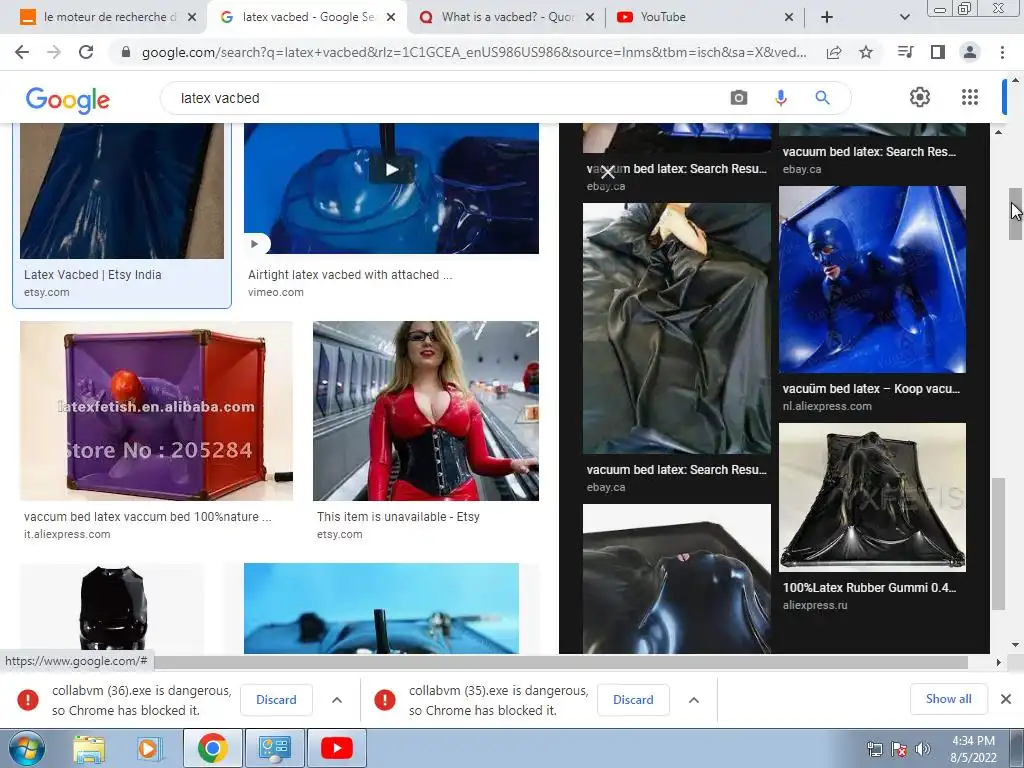Show all downloads
The height and width of the screenshot is (768, 1024).
(948, 699)
